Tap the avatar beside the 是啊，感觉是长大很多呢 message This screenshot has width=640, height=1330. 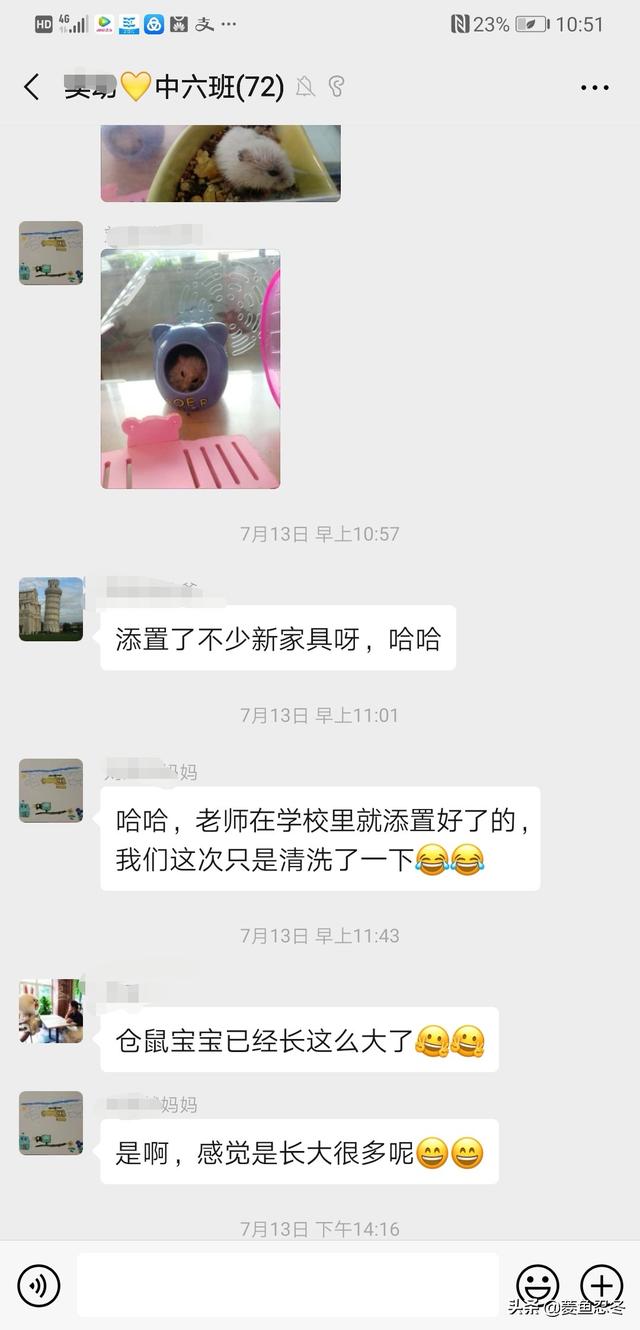pos(51,1123)
